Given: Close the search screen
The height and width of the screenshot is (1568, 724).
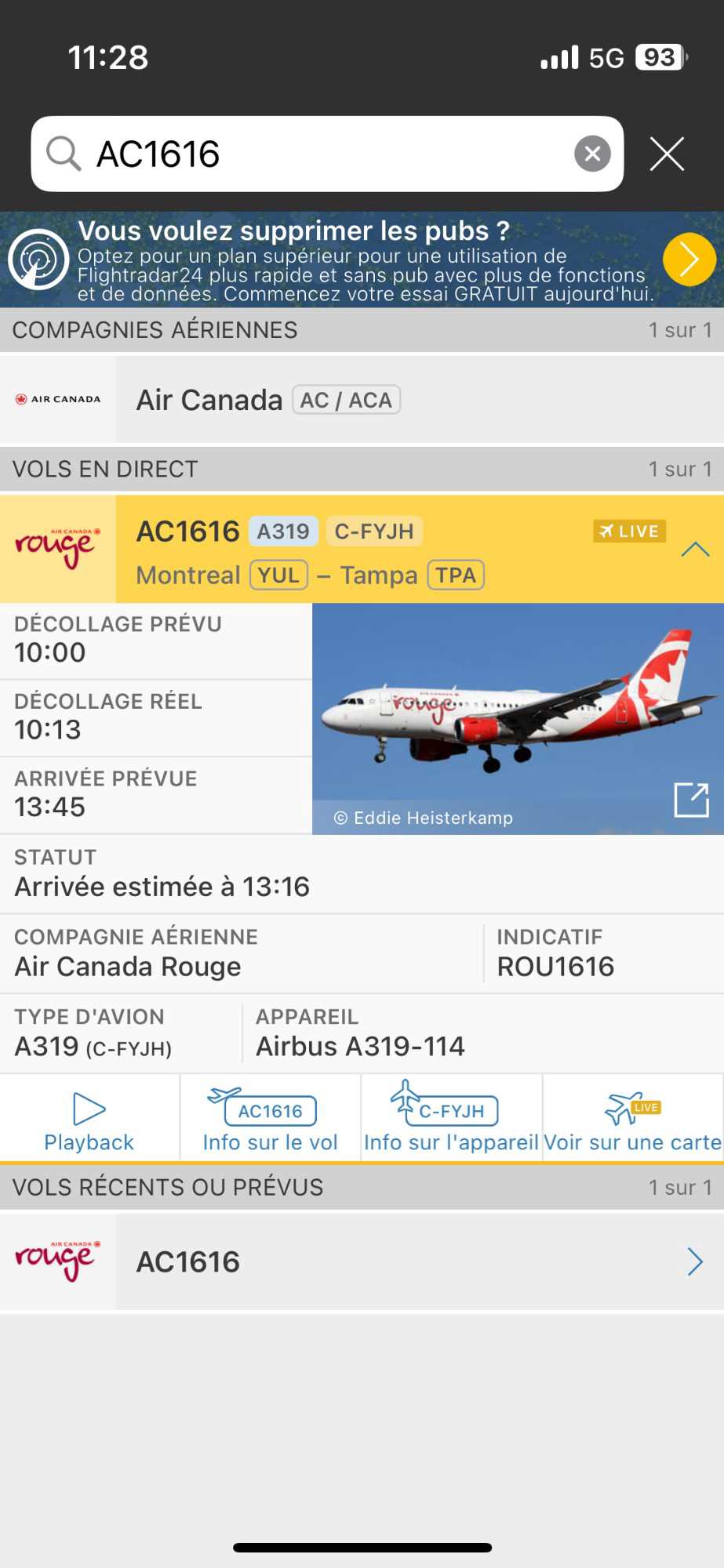Looking at the screenshot, I should (668, 154).
